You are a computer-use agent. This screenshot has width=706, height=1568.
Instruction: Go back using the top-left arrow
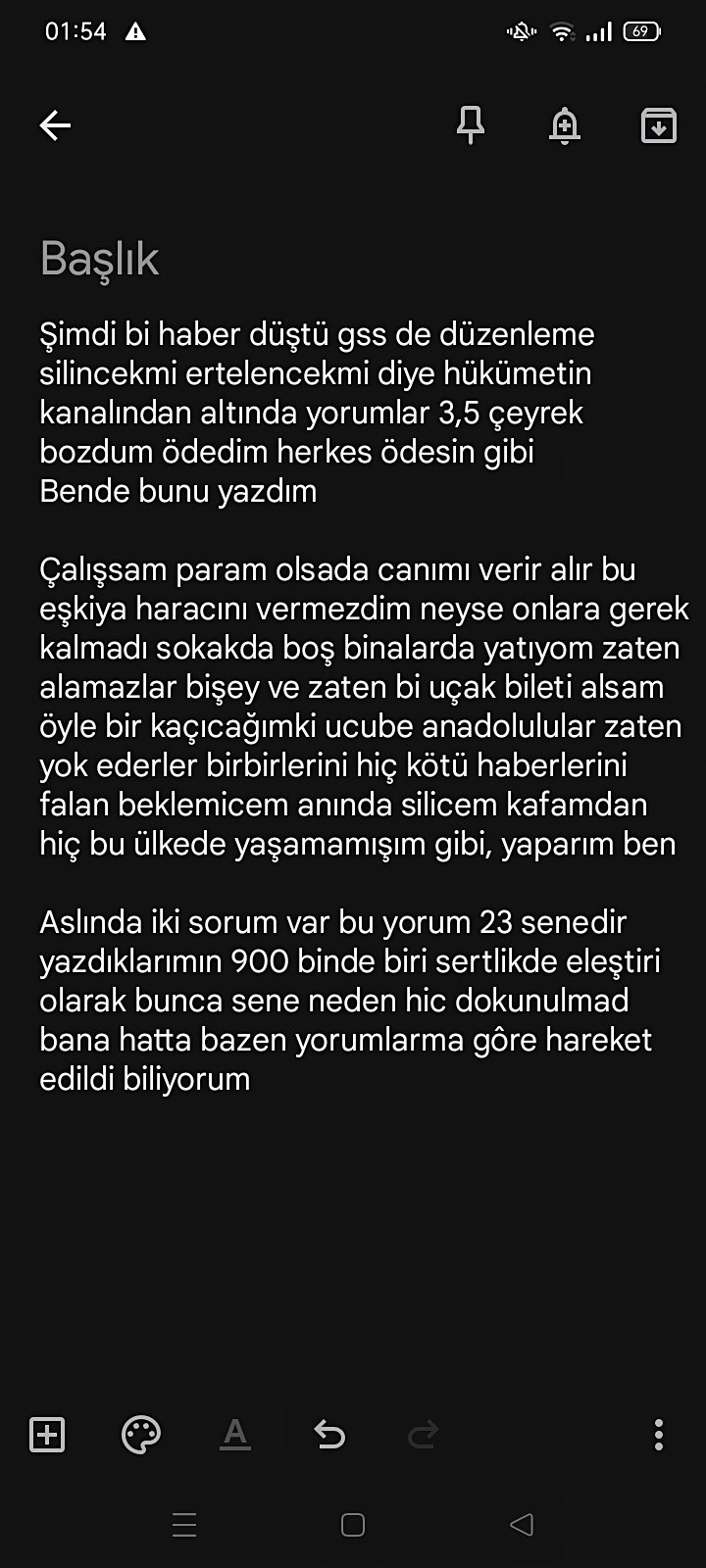click(55, 125)
